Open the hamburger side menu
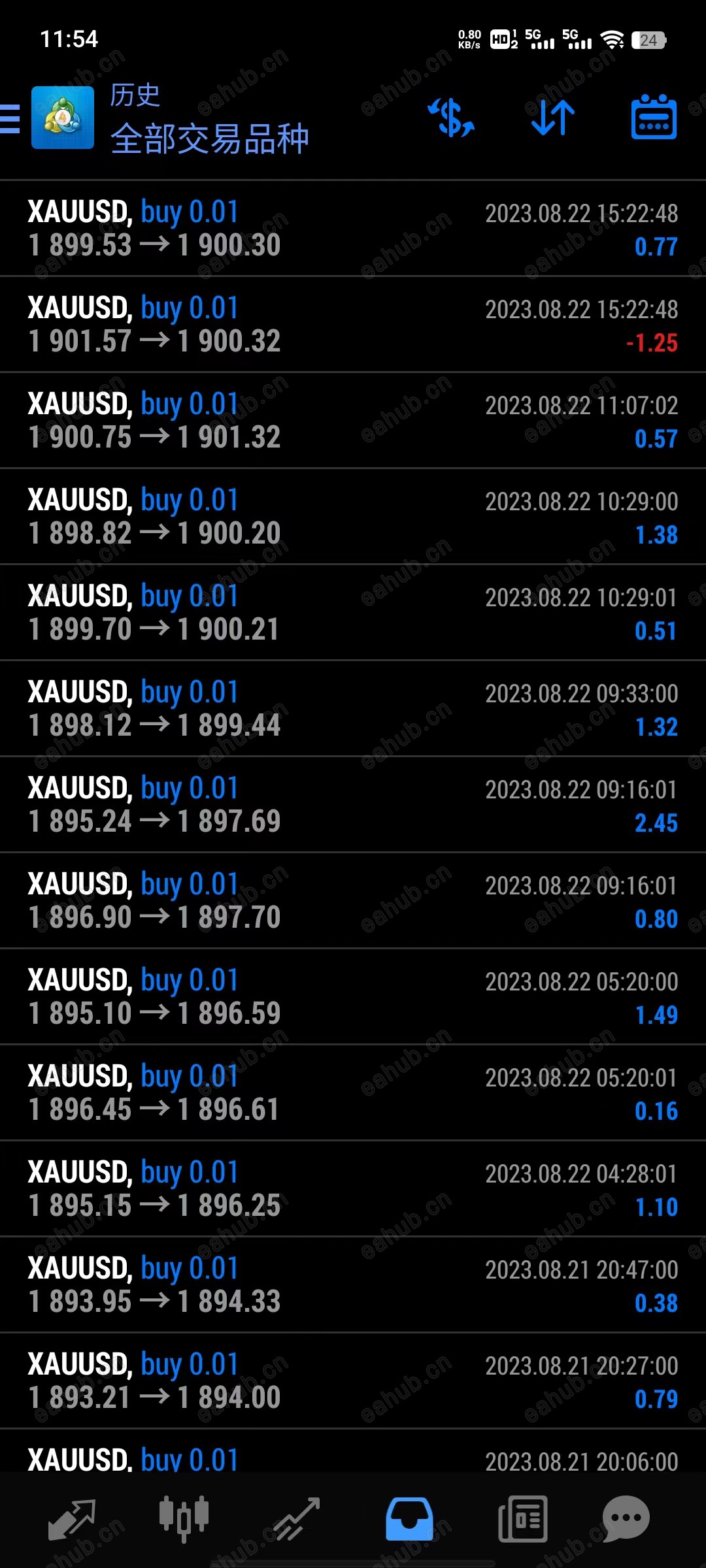 10,119
